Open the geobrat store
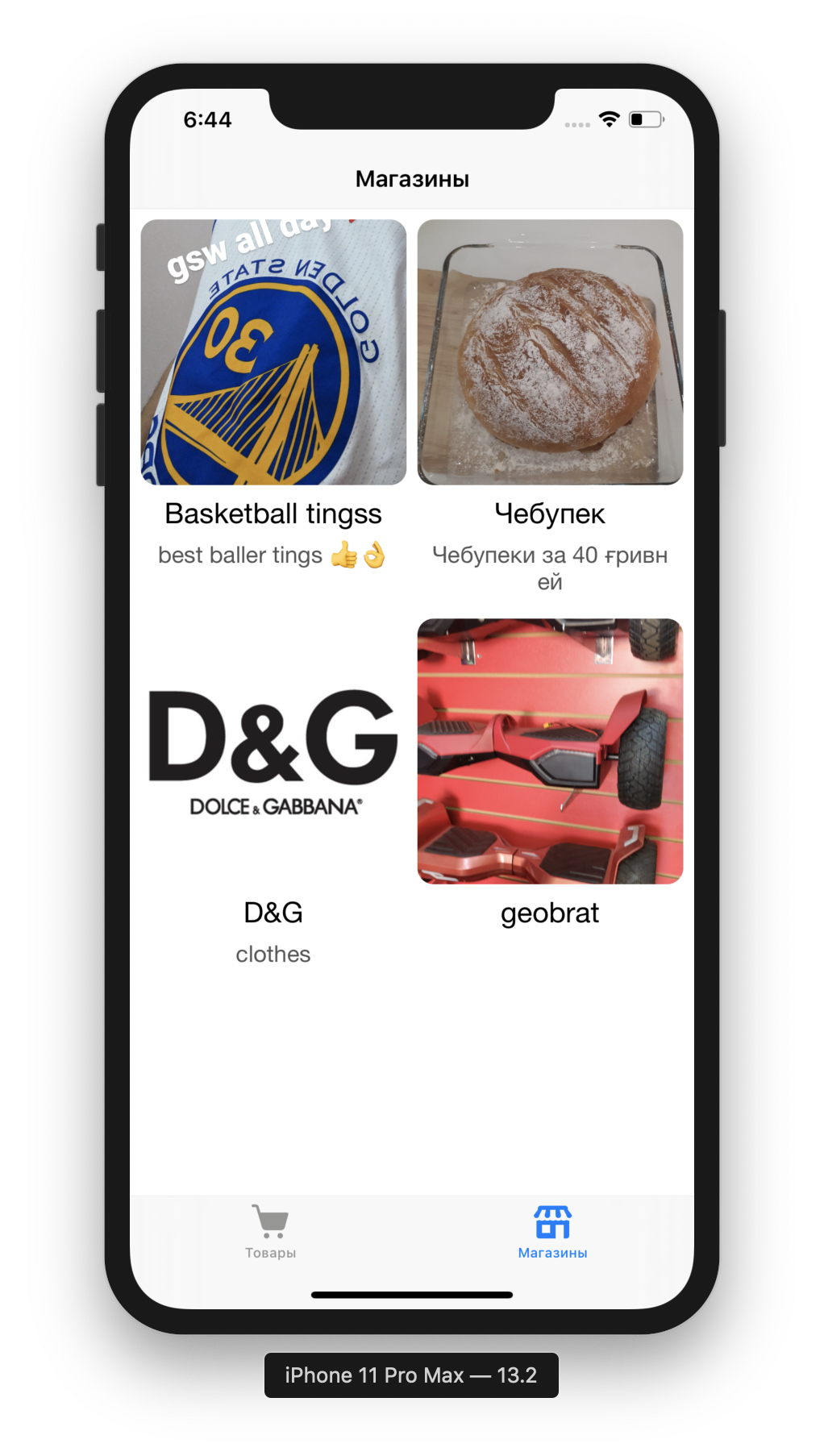This screenshot has width=824, height=1456. click(x=550, y=751)
